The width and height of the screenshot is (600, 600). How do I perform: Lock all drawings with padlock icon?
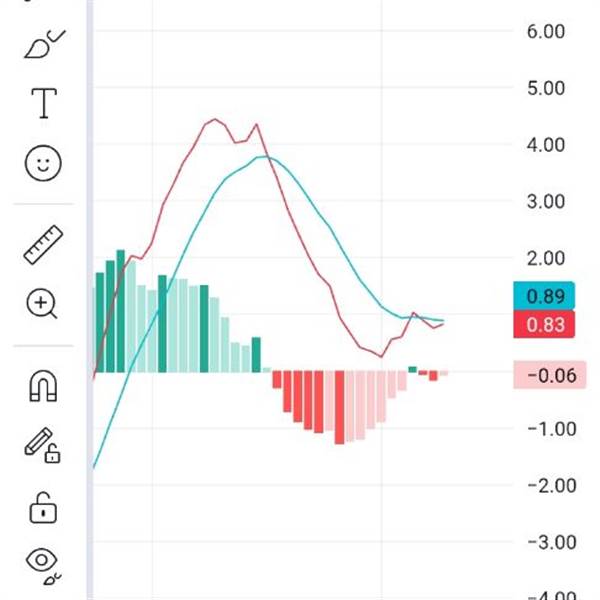coord(43,507)
